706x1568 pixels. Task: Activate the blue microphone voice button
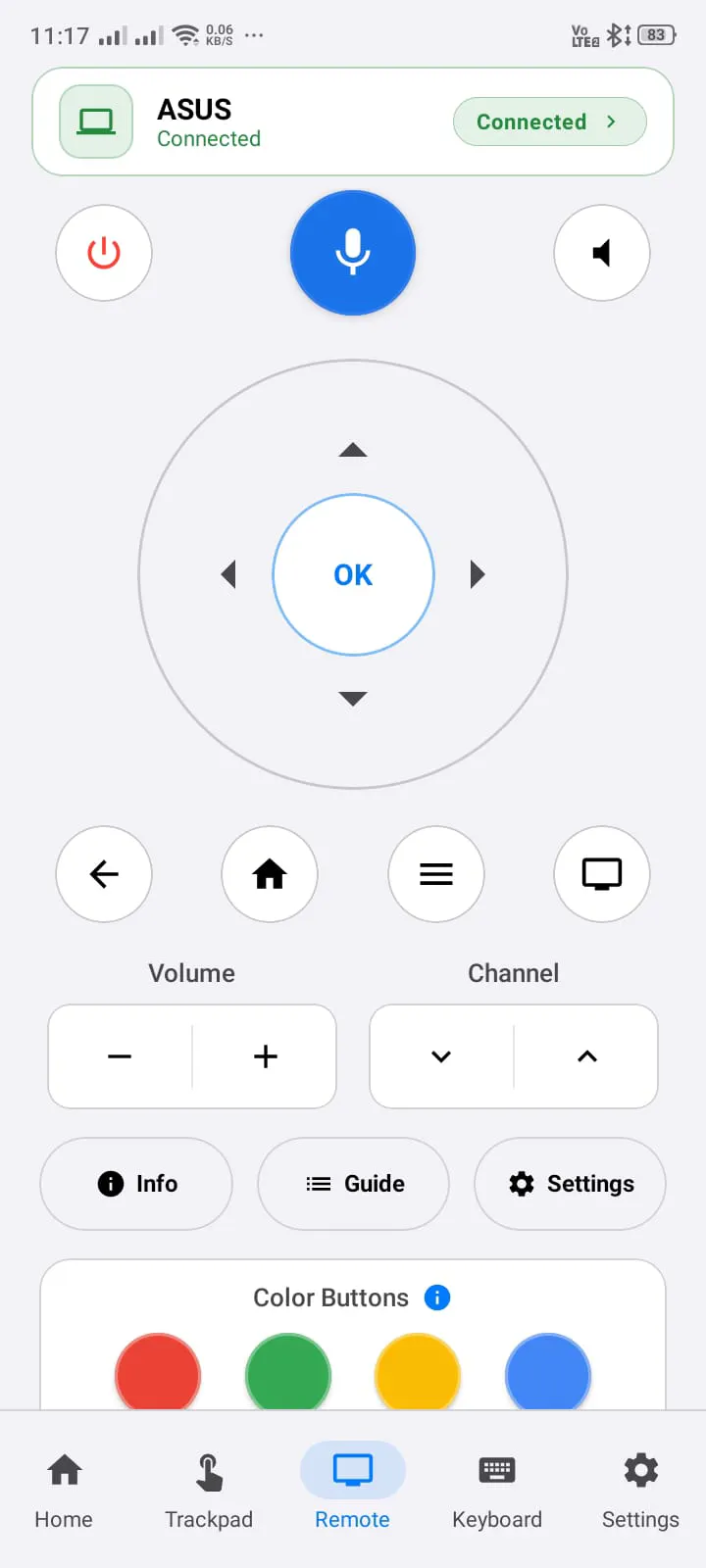pos(353,253)
